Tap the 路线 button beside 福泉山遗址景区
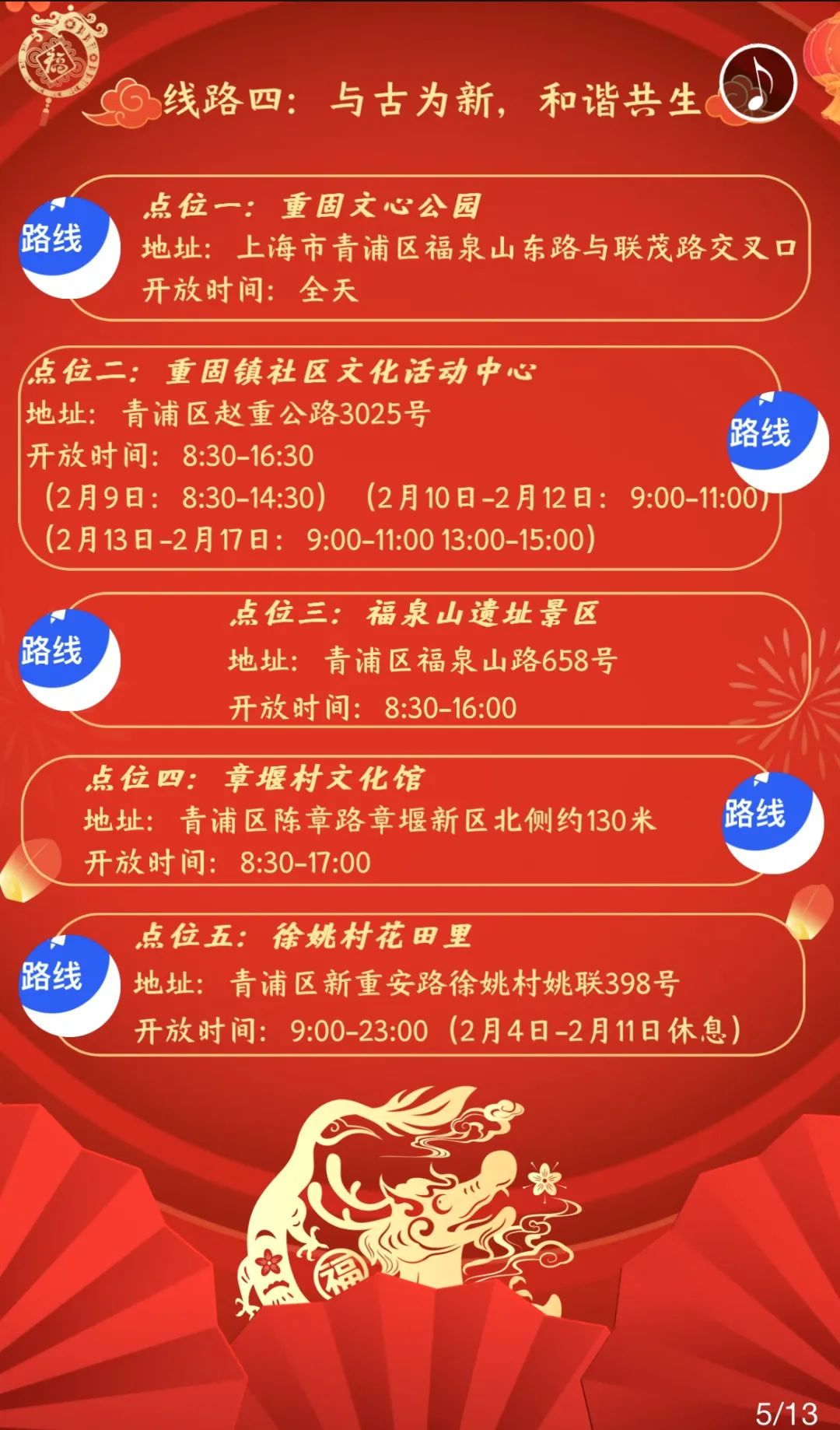The width and height of the screenshot is (840, 1430). coord(68,659)
